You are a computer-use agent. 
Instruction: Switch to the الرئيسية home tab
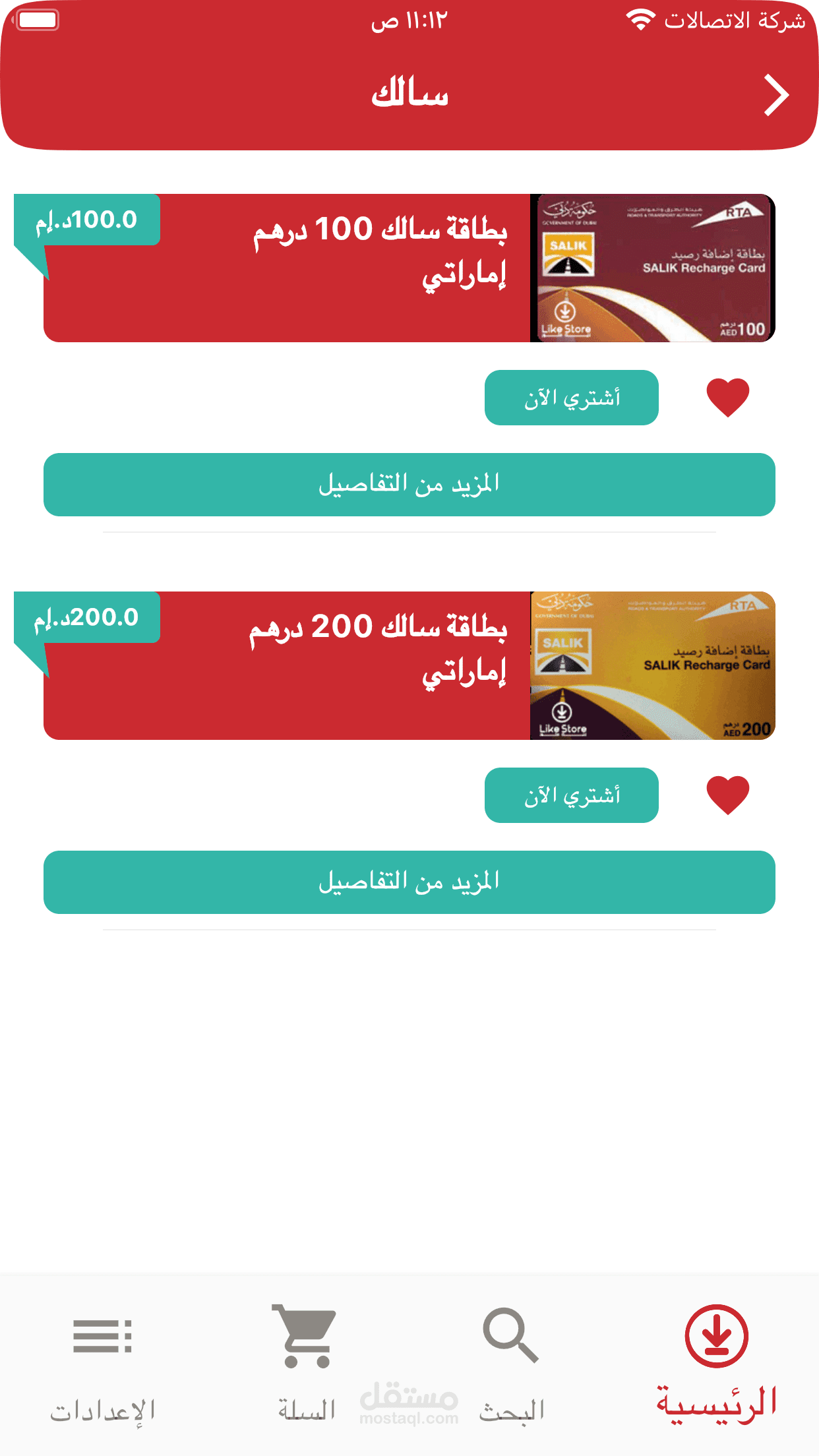click(716, 1364)
